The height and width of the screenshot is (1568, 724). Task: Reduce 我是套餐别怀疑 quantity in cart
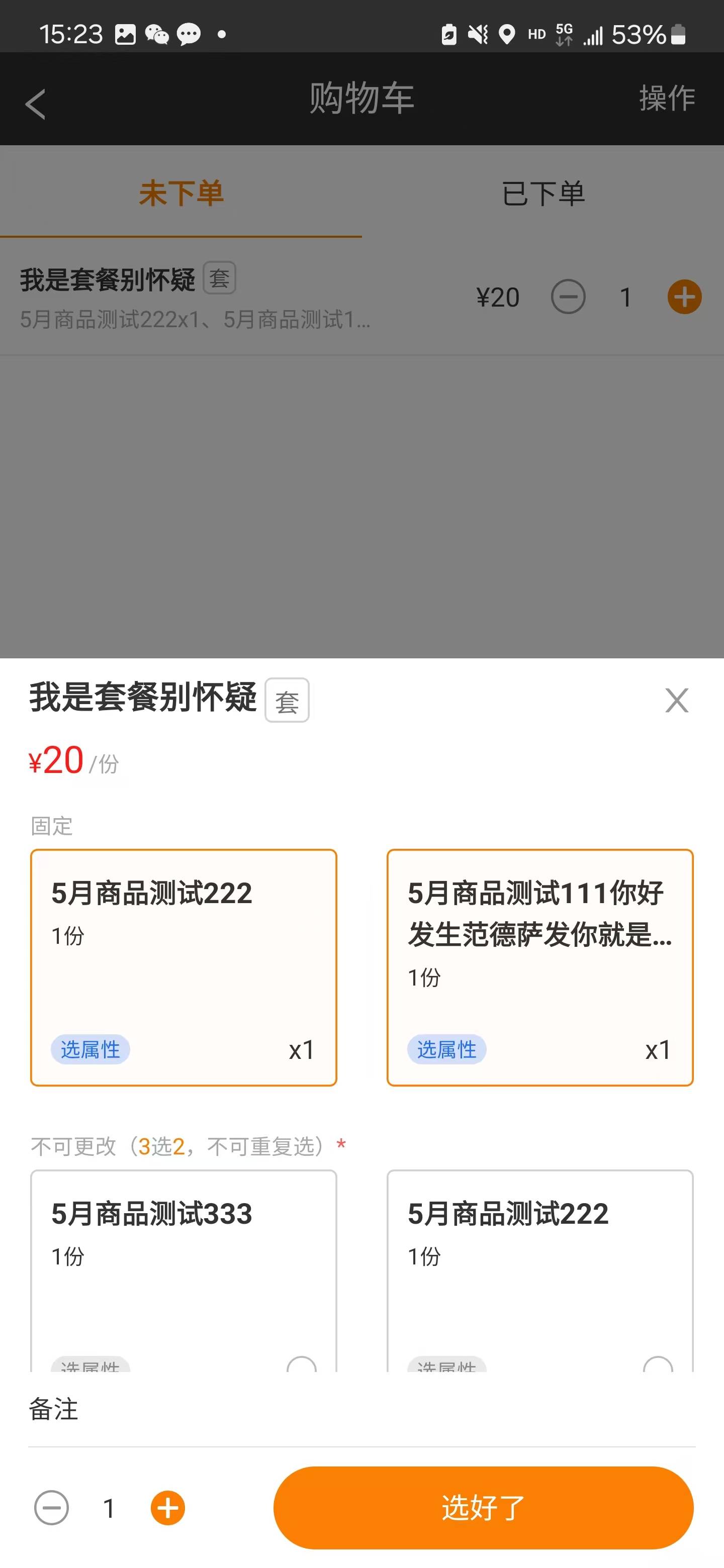pyautogui.click(x=568, y=297)
